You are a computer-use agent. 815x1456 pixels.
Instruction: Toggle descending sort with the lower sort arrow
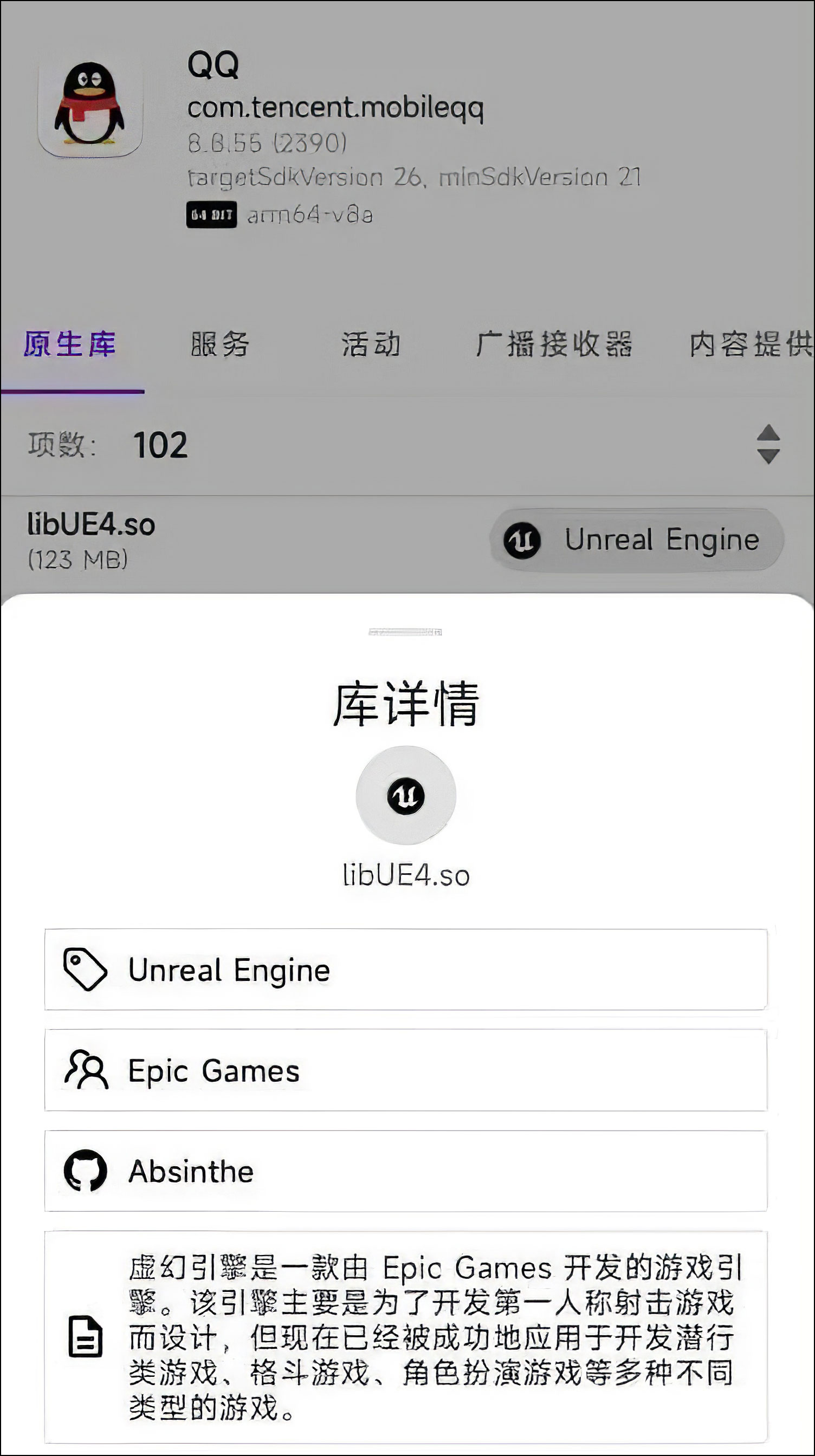click(x=769, y=457)
